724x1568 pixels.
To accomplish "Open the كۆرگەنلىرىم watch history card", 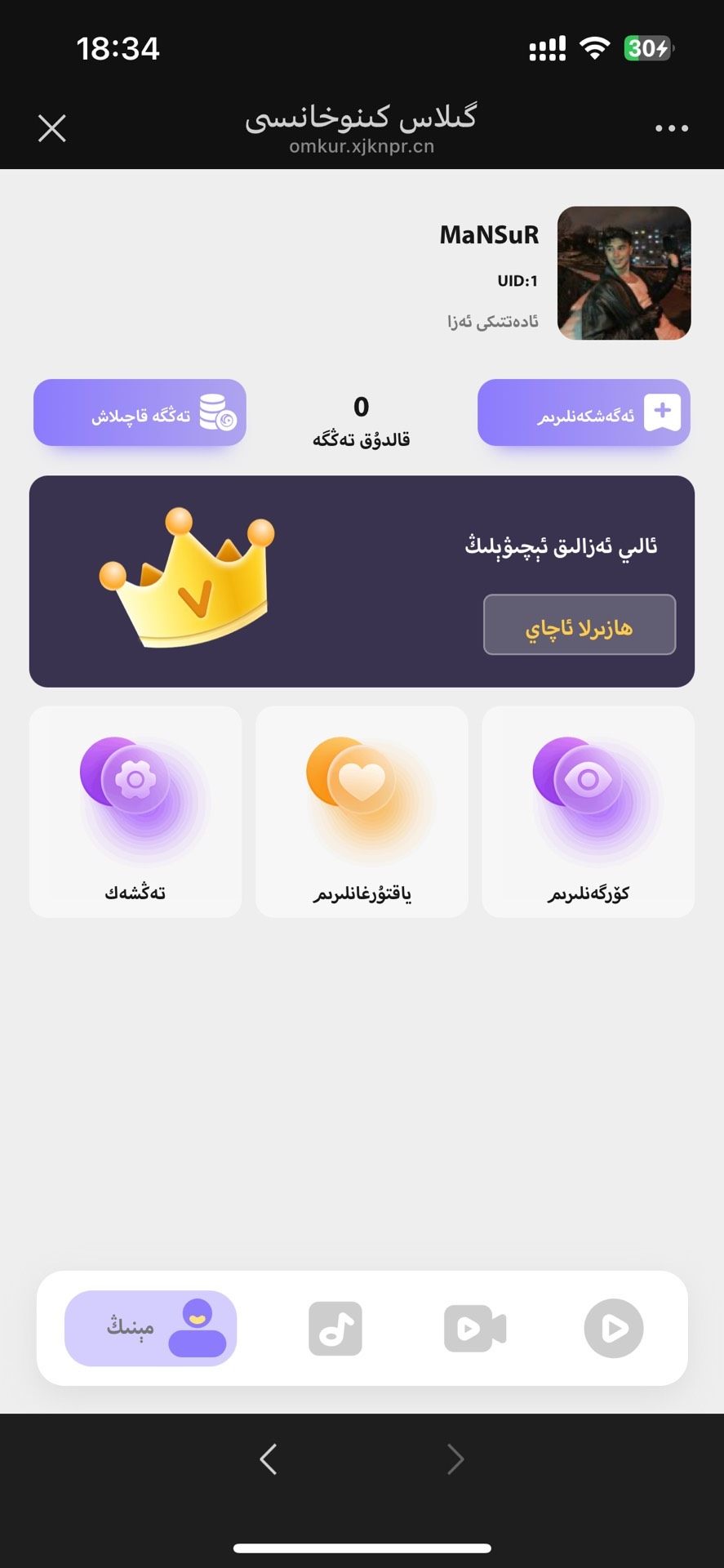I will [588, 812].
